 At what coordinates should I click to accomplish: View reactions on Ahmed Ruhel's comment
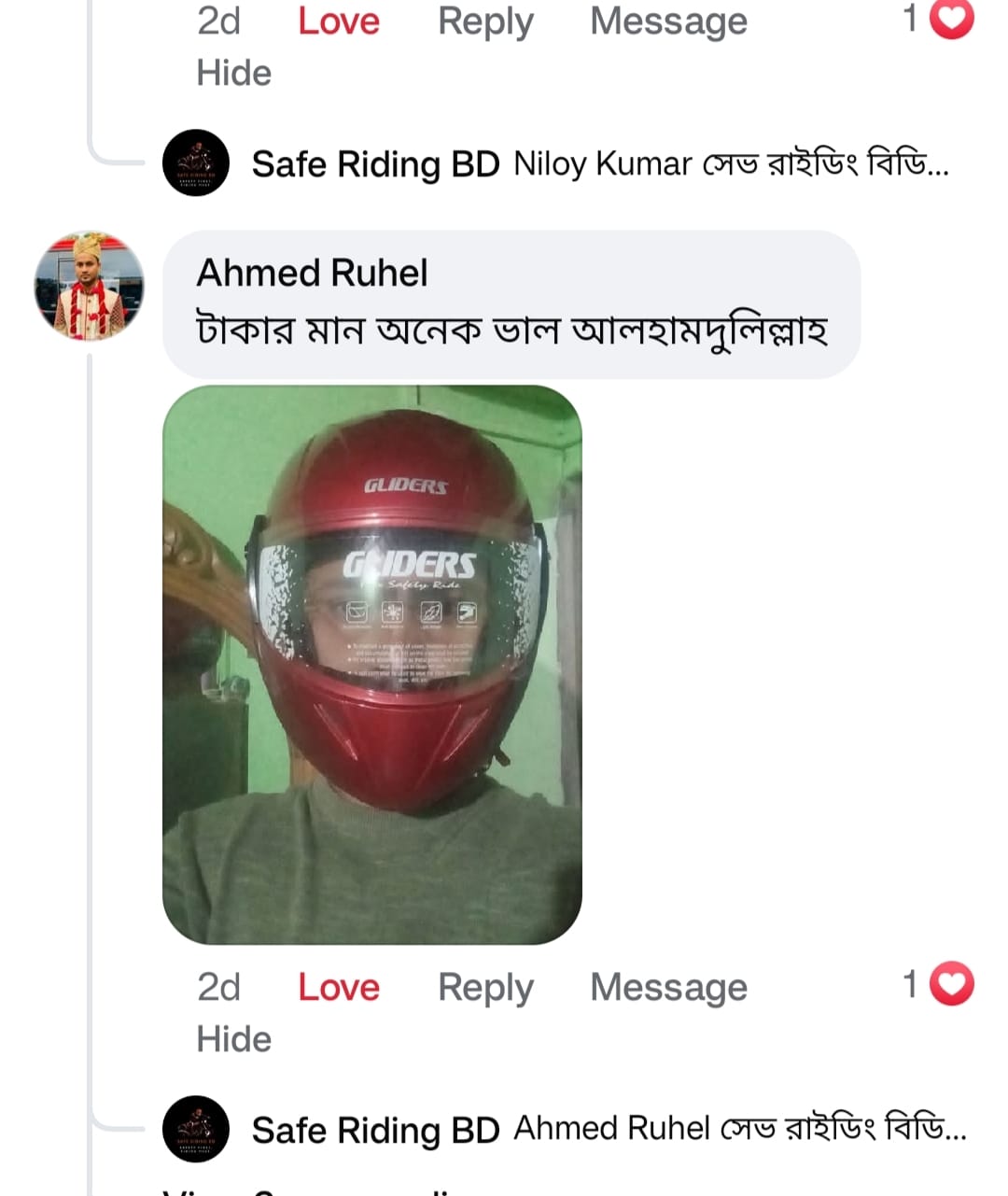pos(938,984)
